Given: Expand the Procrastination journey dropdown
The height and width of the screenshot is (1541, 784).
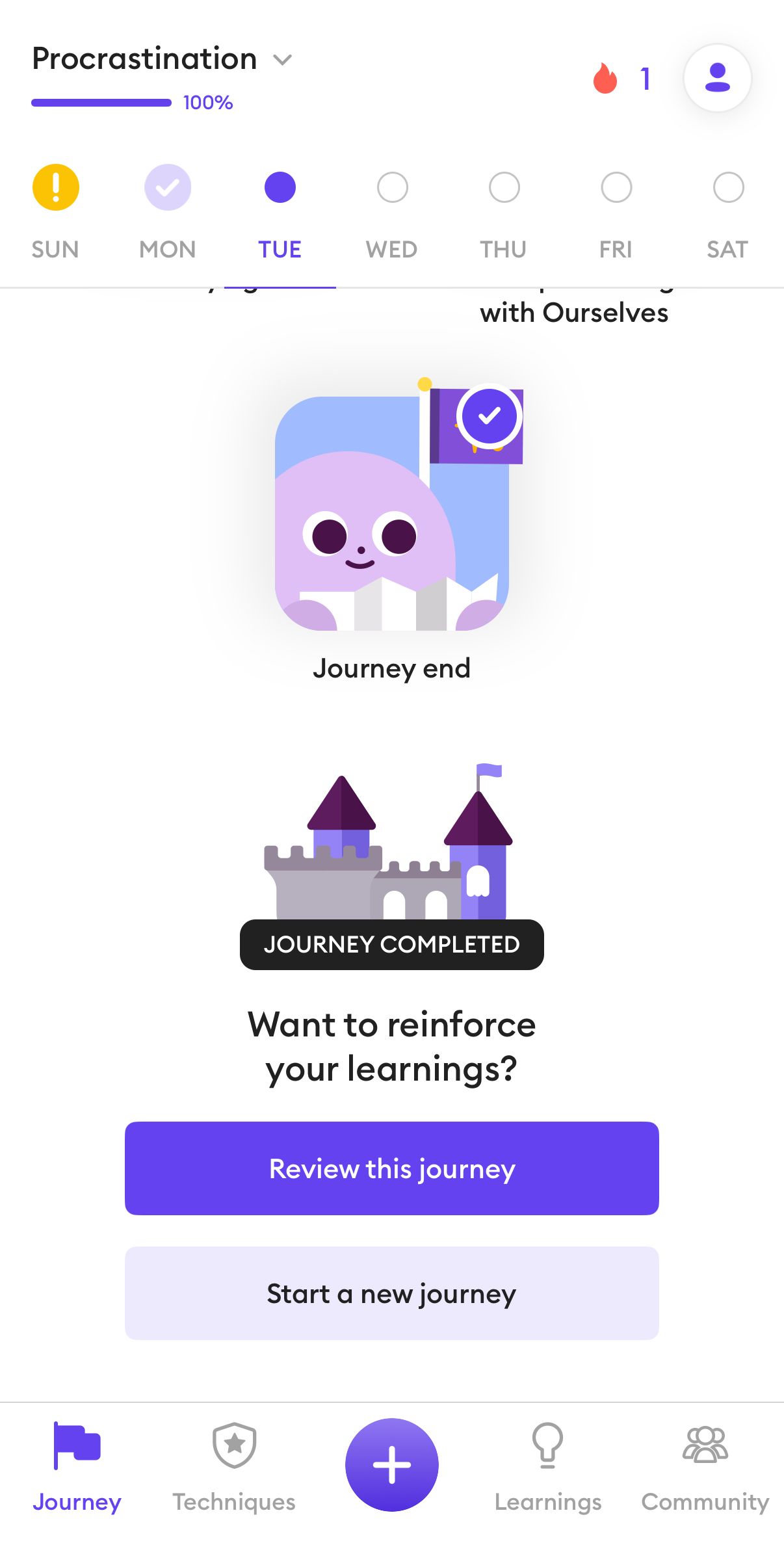Looking at the screenshot, I should [282, 60].
